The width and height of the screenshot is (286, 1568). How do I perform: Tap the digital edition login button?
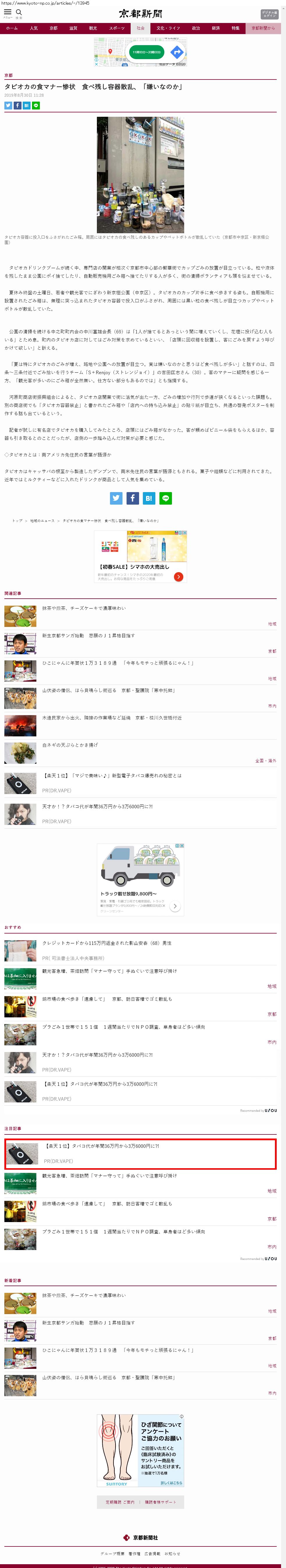[269, 13]
